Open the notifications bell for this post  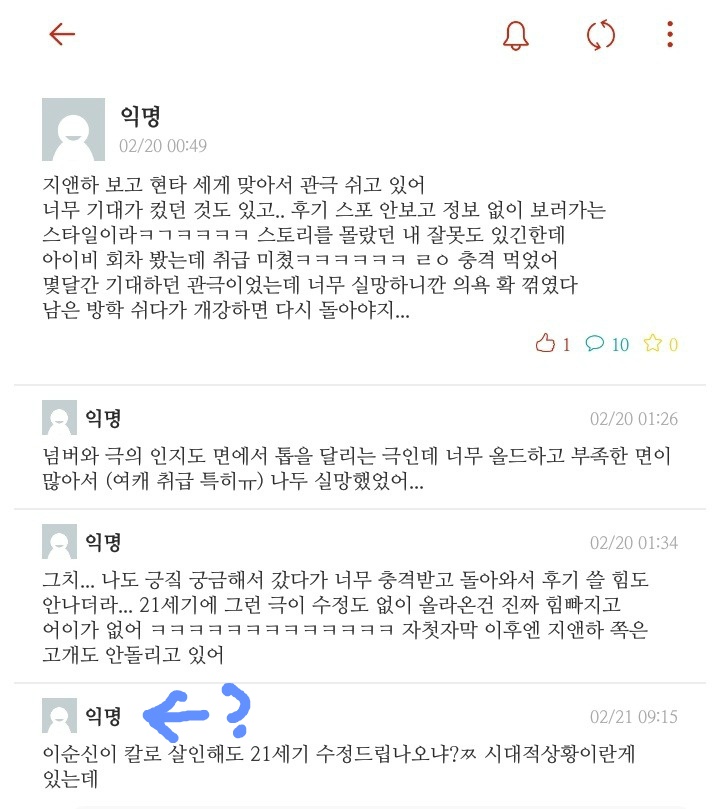[x=516, y=34]
